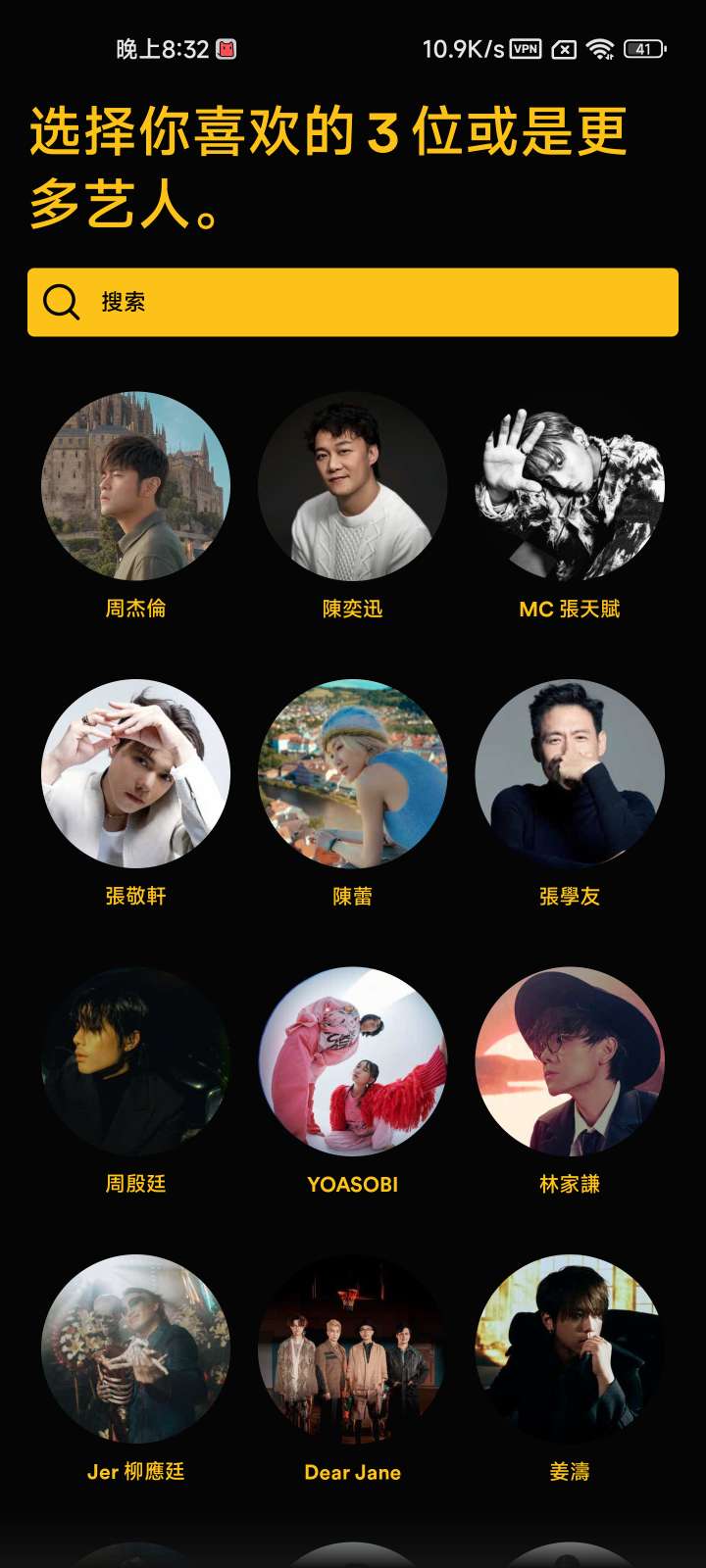Add YOASOBI to liked artists
The height and width of the screenshot is (1568, 706).
coord(353,1061)
